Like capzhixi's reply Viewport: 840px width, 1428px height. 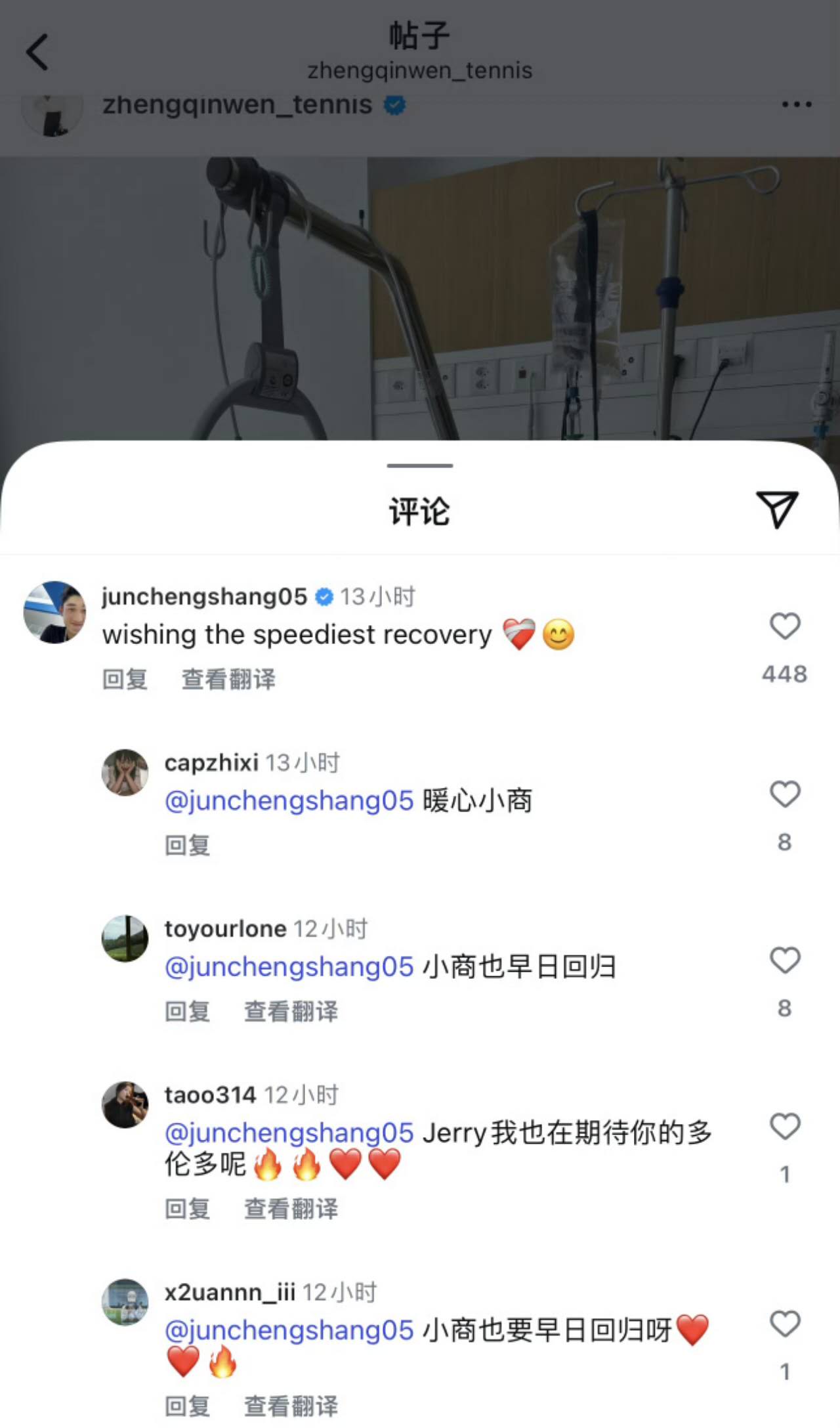click(x=784, y=794)
